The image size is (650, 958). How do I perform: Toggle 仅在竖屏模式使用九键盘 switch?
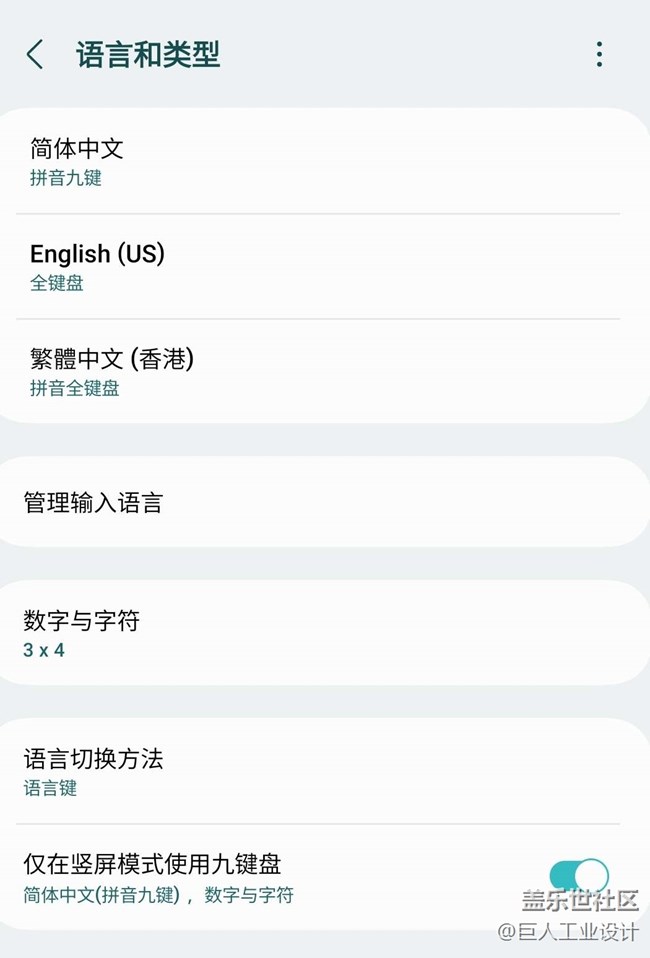579,877
